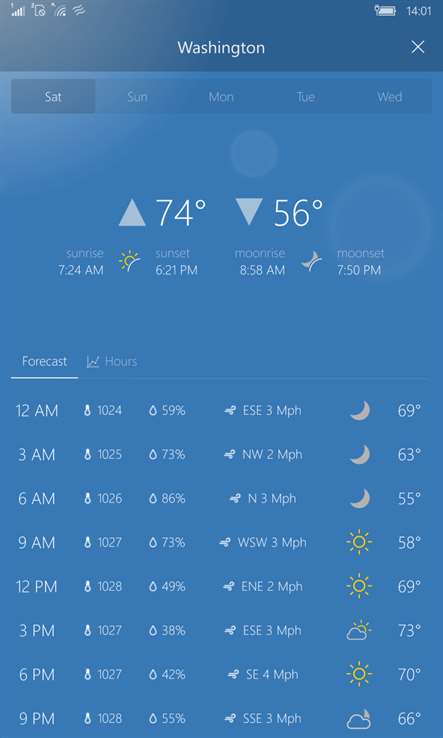The image size is (443, 738).
Task: Close the Washington forecast view
Action: click(418, 47)
